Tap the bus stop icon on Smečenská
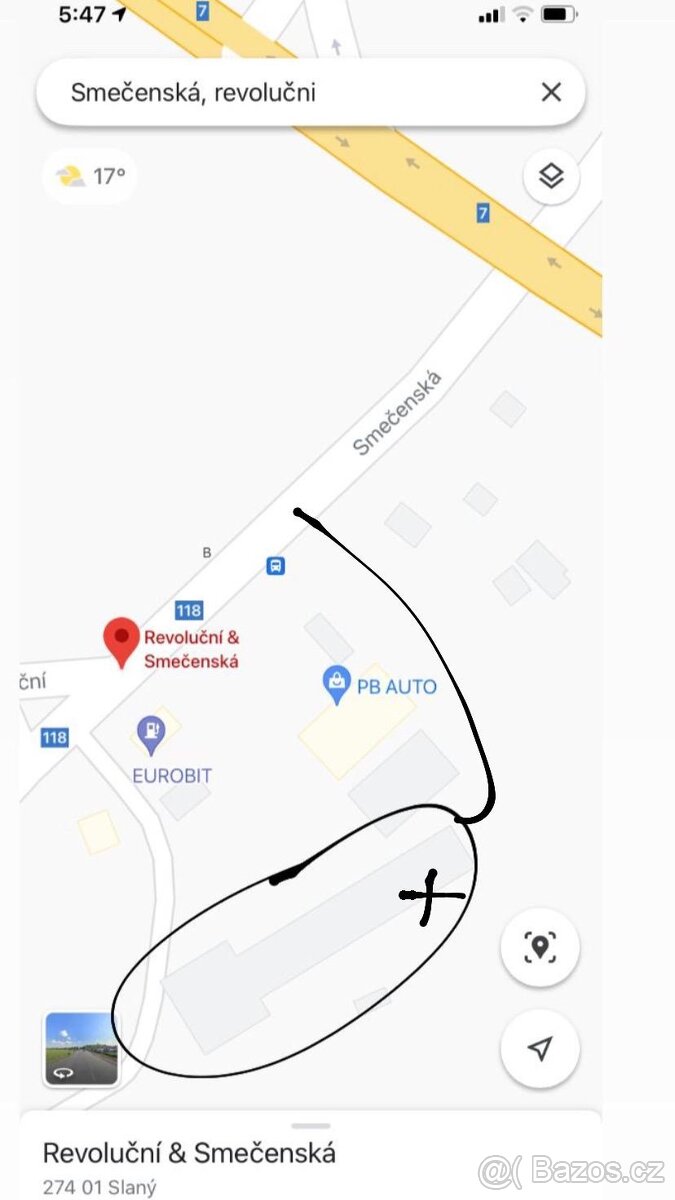Viewport: 675px width, 1200px height. click(x=275, y=566)
